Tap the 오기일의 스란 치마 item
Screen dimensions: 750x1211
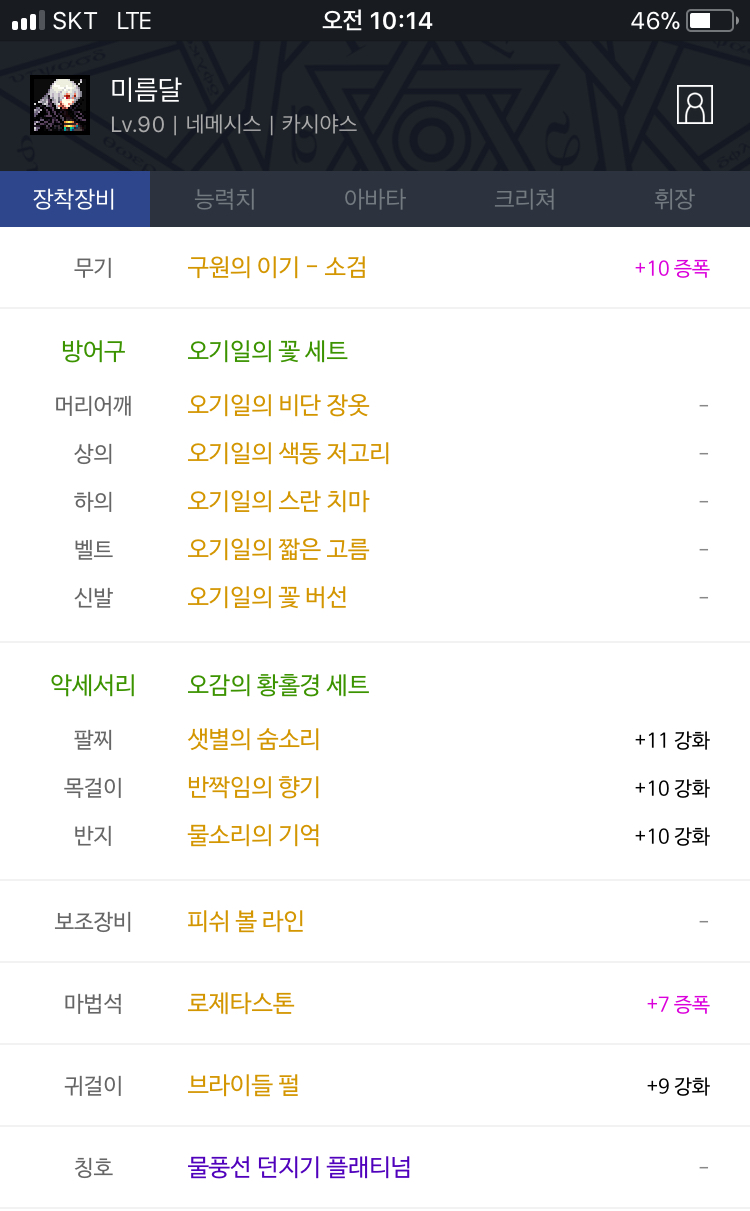coord(278,501)
